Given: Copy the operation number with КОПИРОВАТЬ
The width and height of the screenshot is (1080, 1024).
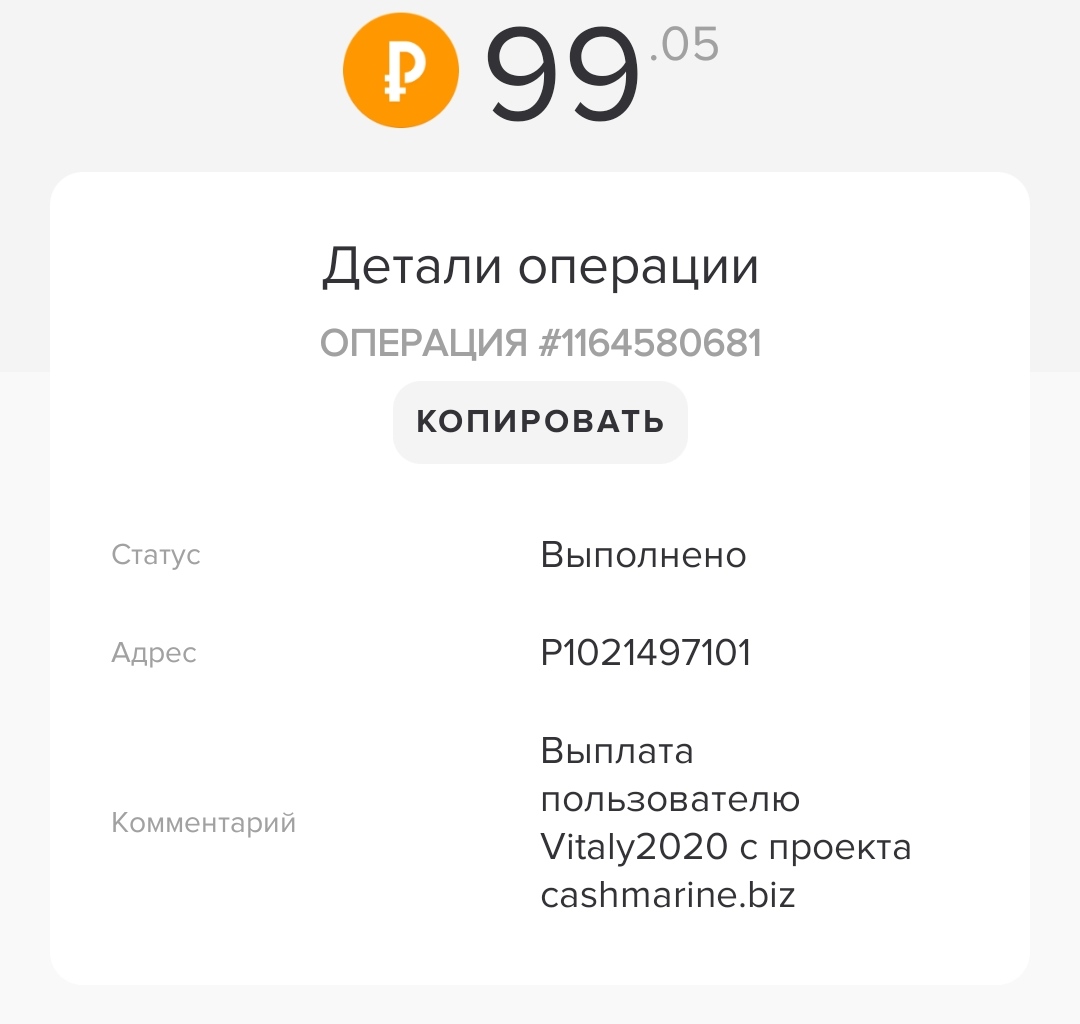Looking at the screenshot, I should pyautogui.click(x=540, y=421).
